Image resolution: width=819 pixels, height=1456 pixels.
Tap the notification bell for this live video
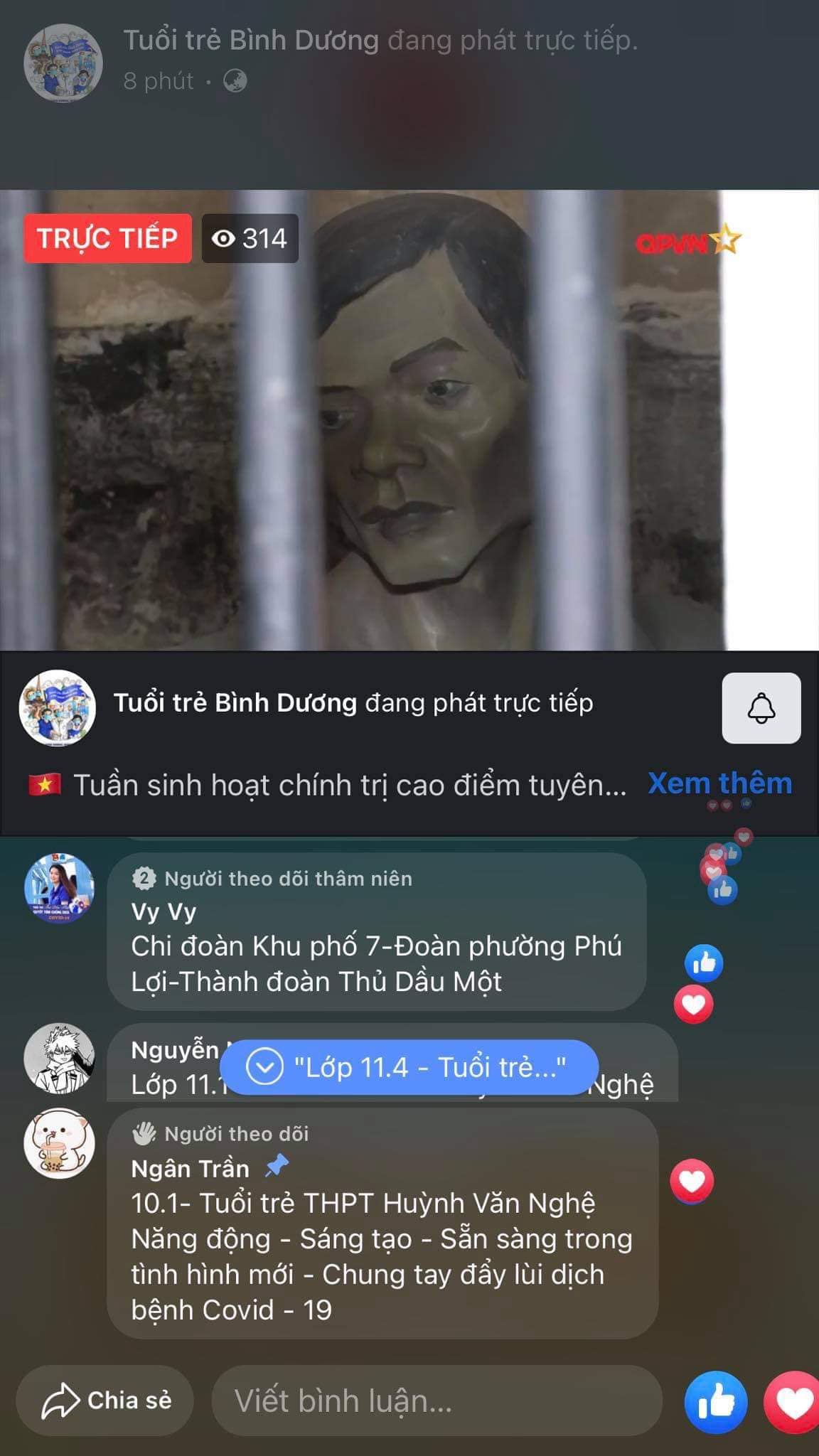(x=761, y=708)
